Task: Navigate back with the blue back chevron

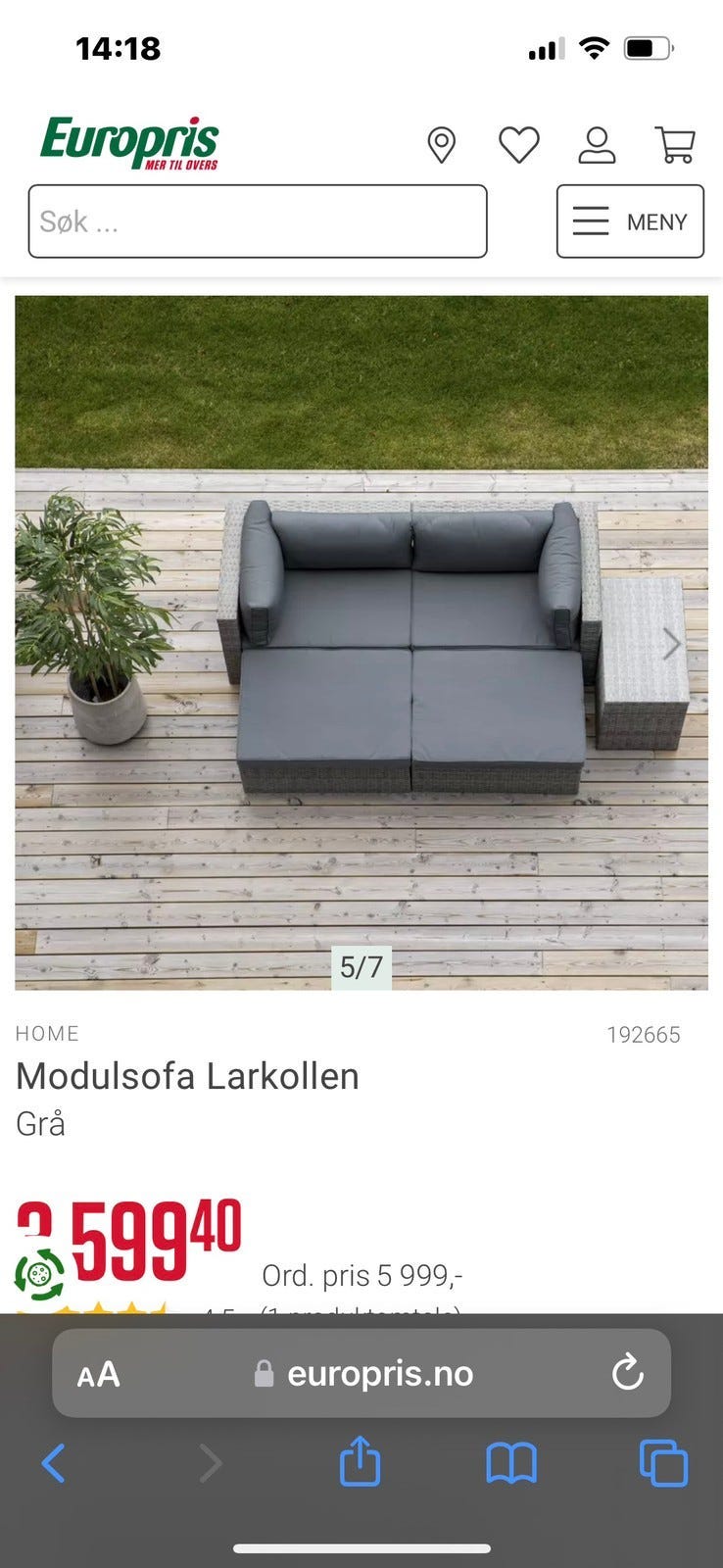Action: click(x=54, y=1463)
